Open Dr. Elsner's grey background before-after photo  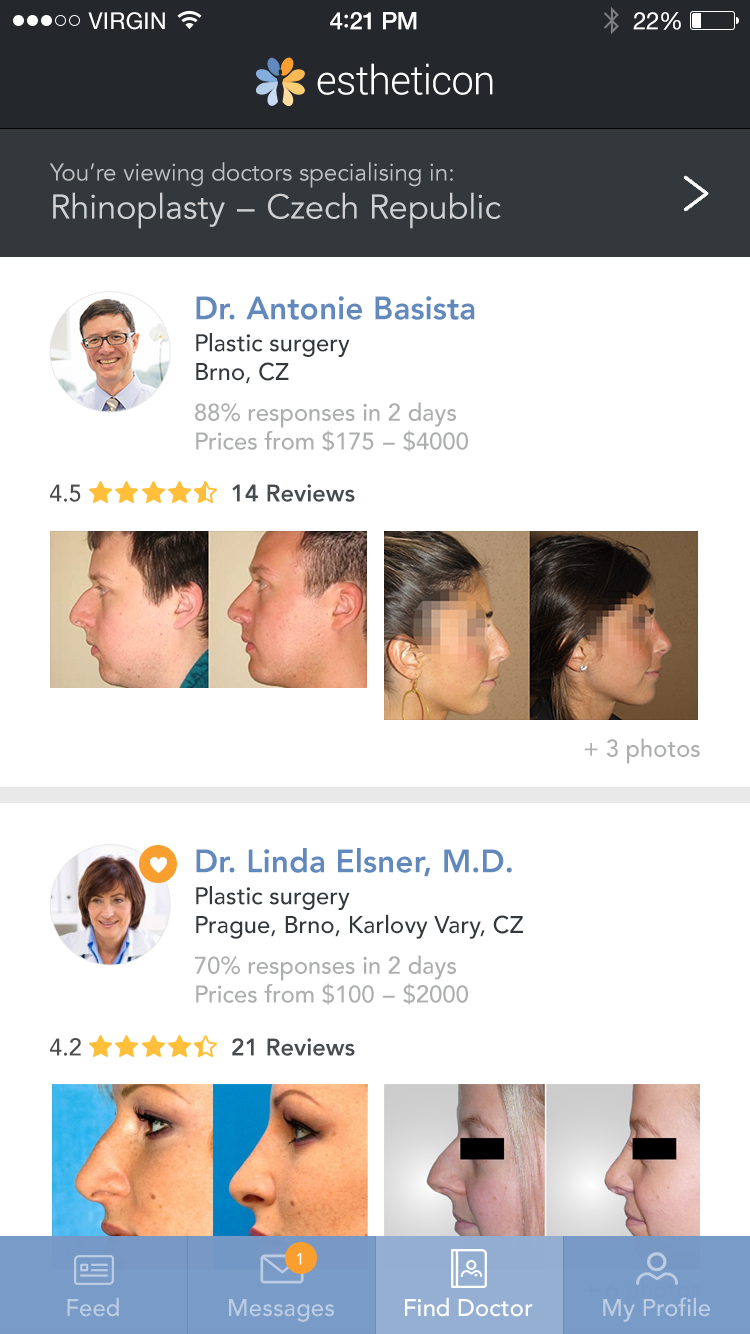[x=541, y=1160]
